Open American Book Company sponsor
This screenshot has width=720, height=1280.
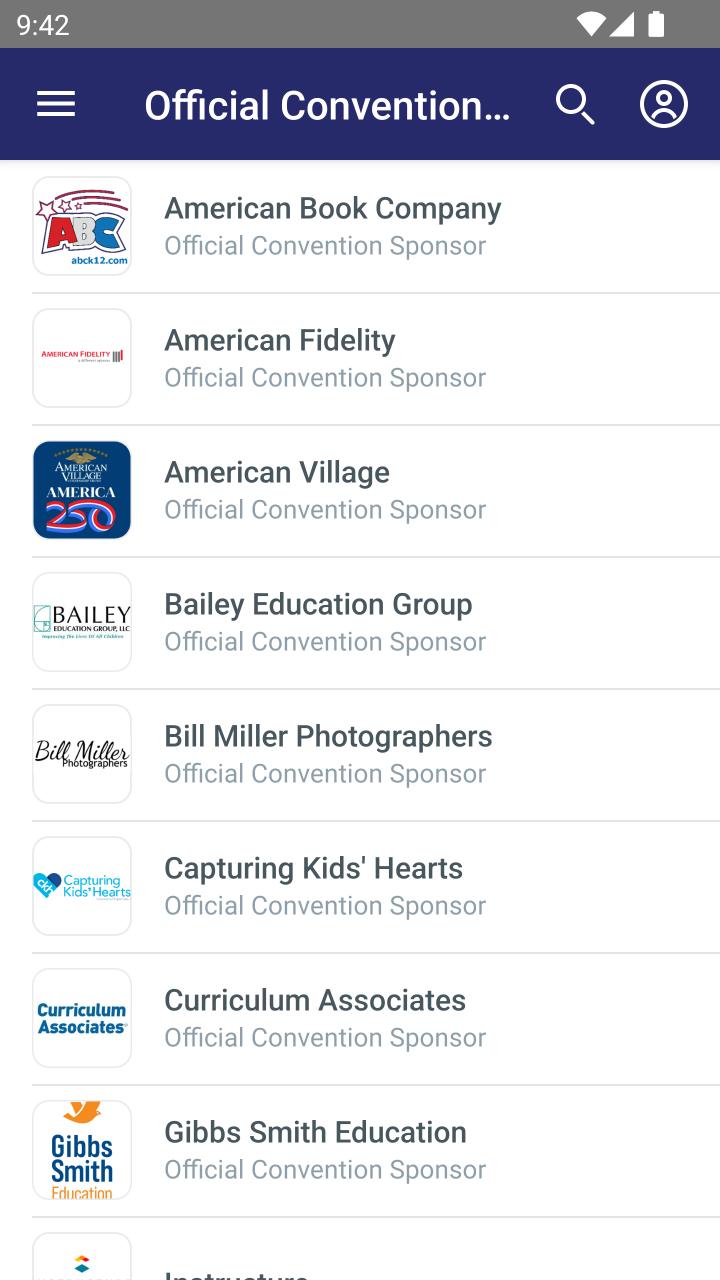tap(360, 227)
